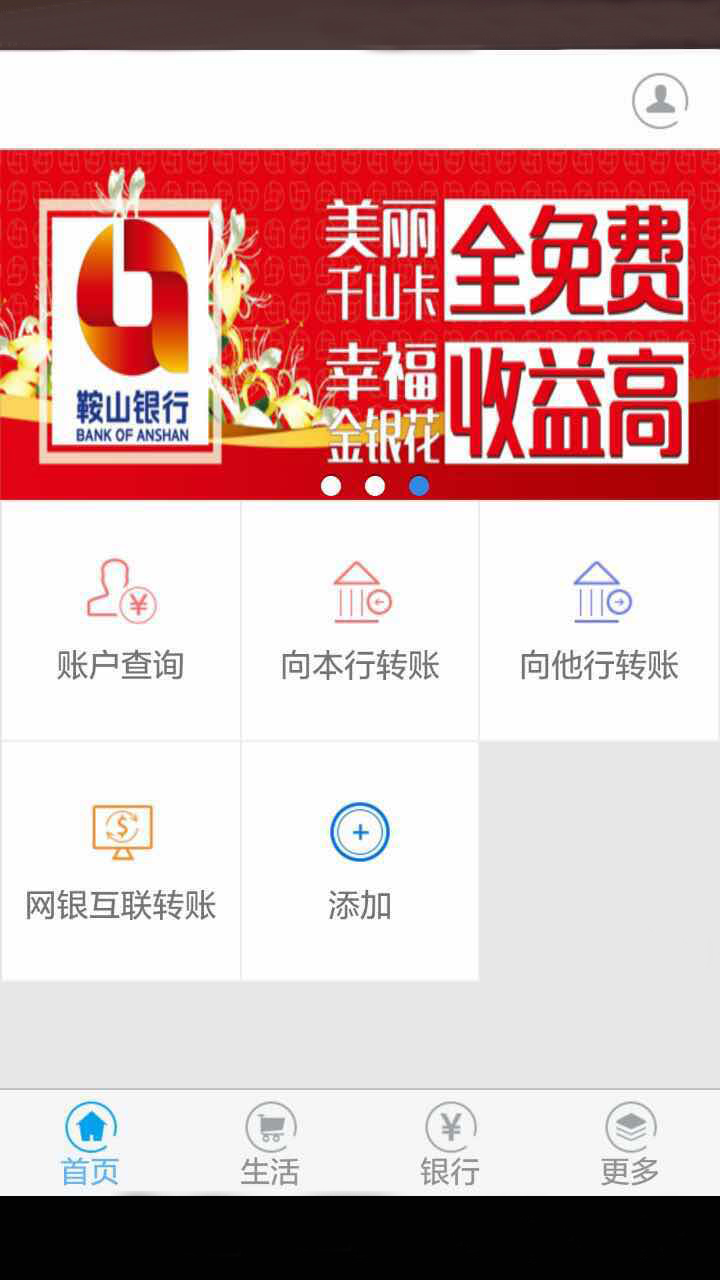Tap the 添加 plus icon to add service
Viewport: 720px width, 1280px height.
[359, 831]
